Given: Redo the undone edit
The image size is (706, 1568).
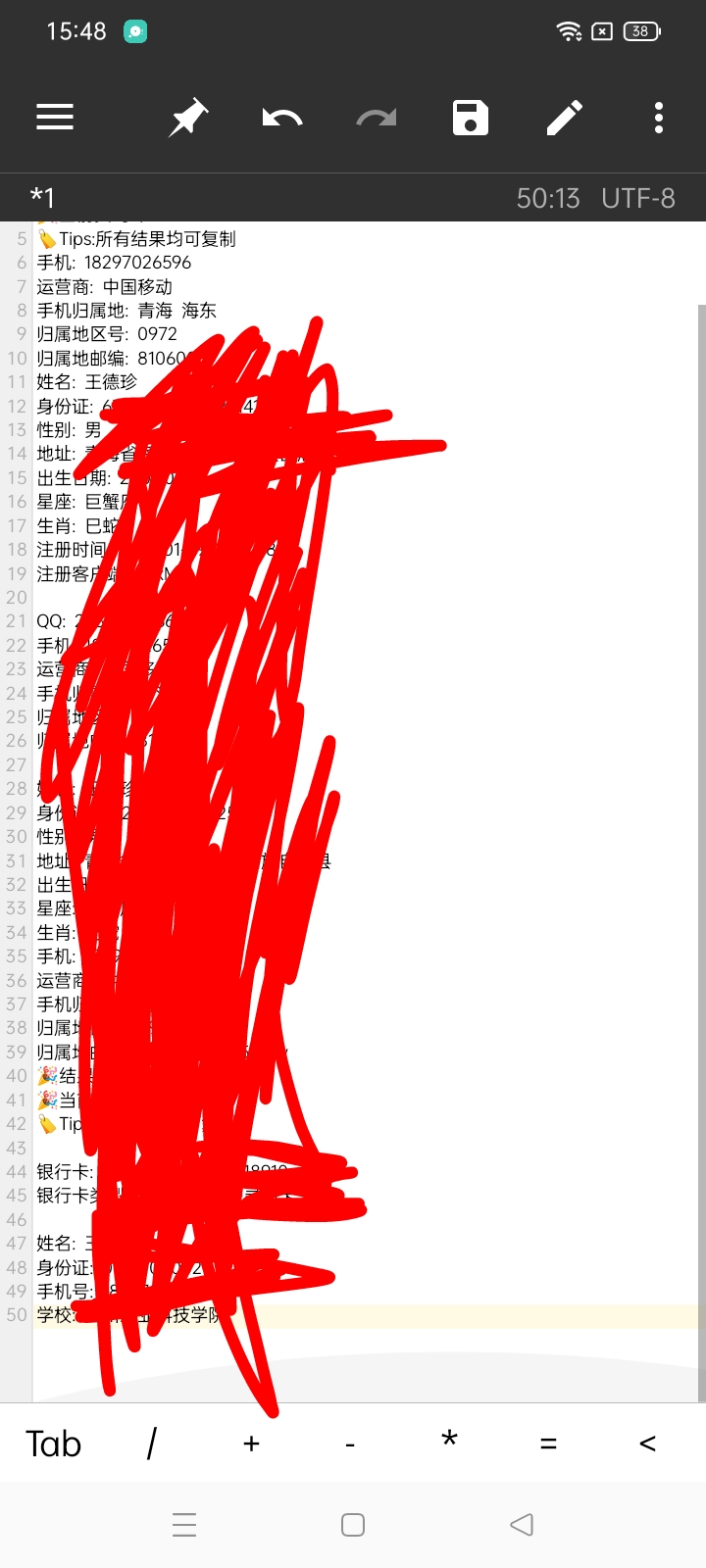Looking at the screenshot, I should (377, 119).
